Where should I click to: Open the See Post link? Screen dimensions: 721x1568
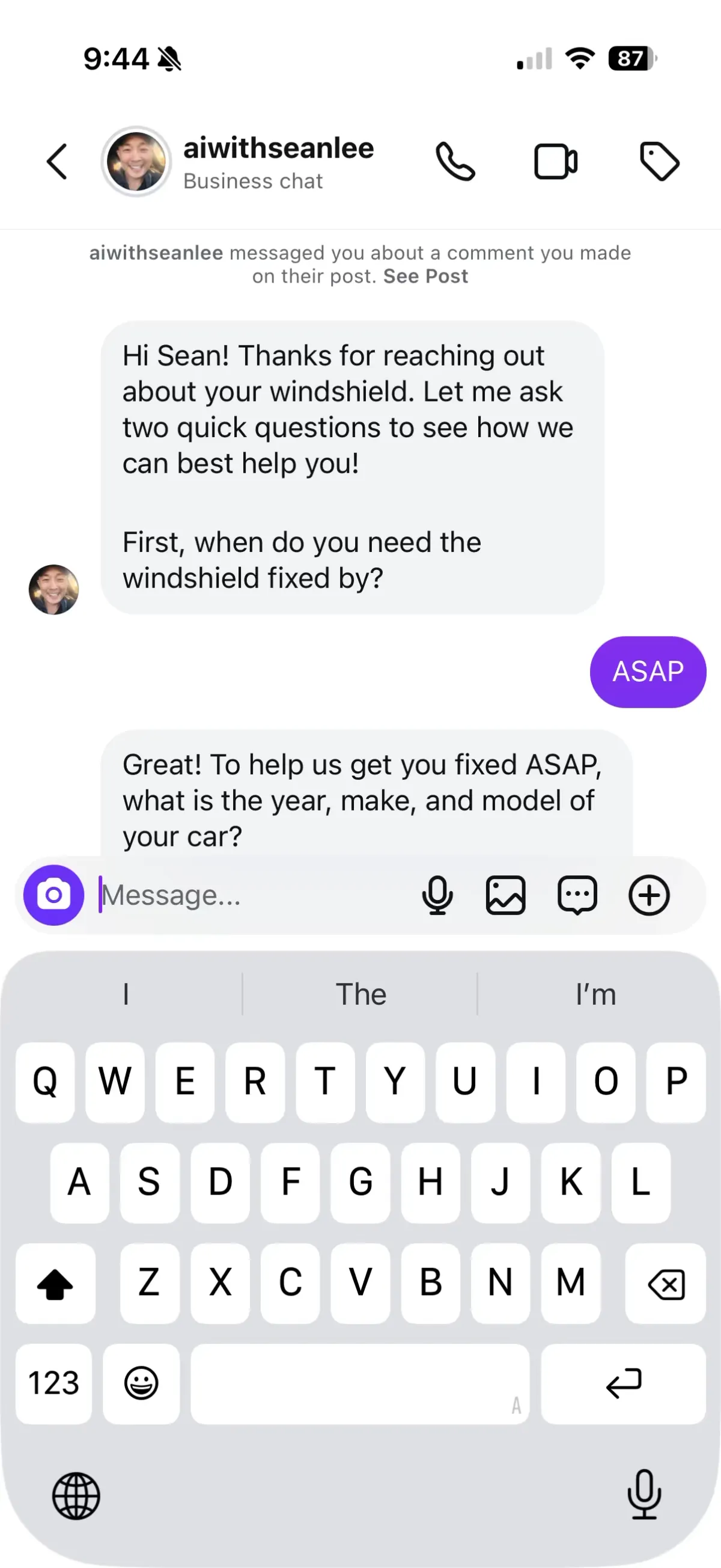(425, 277)
